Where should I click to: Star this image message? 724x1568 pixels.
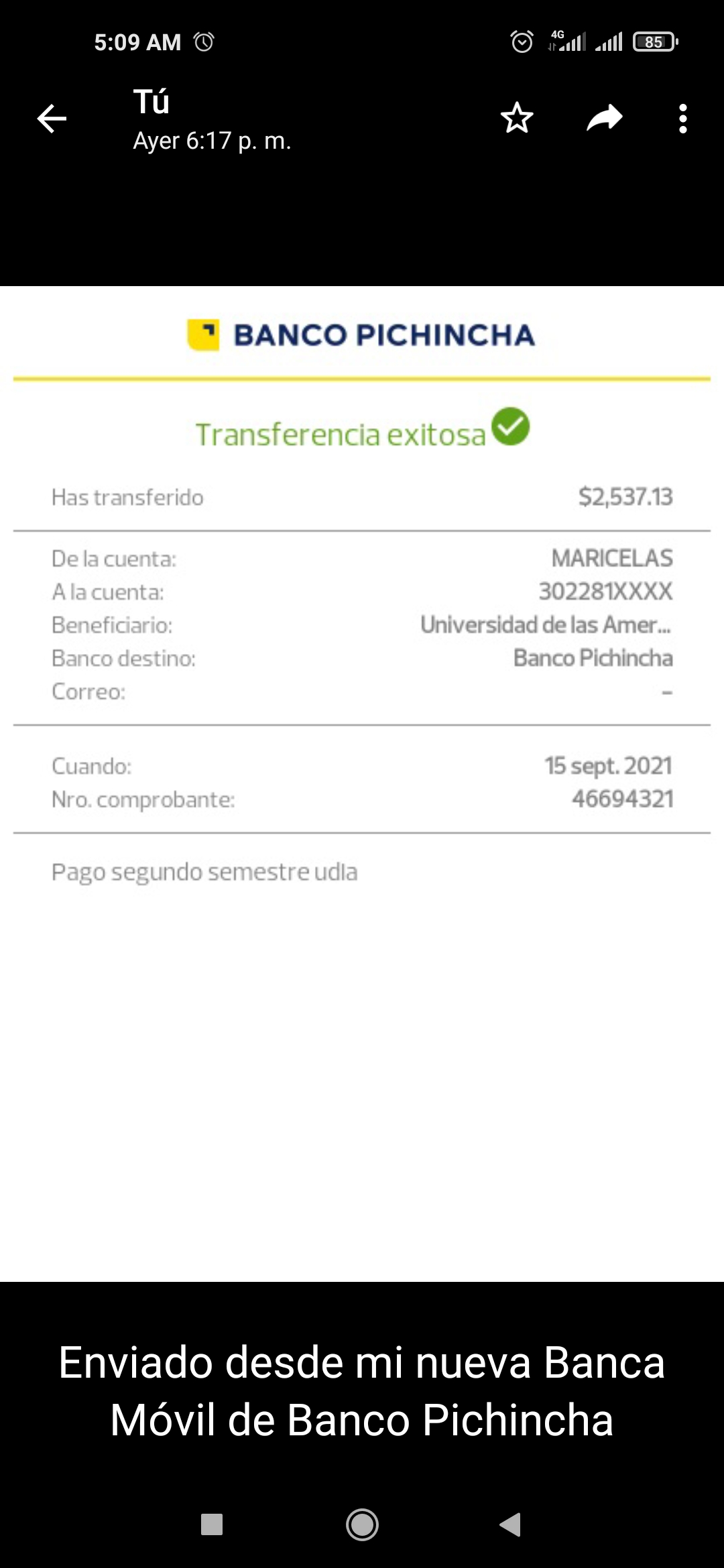coord(517,119)
